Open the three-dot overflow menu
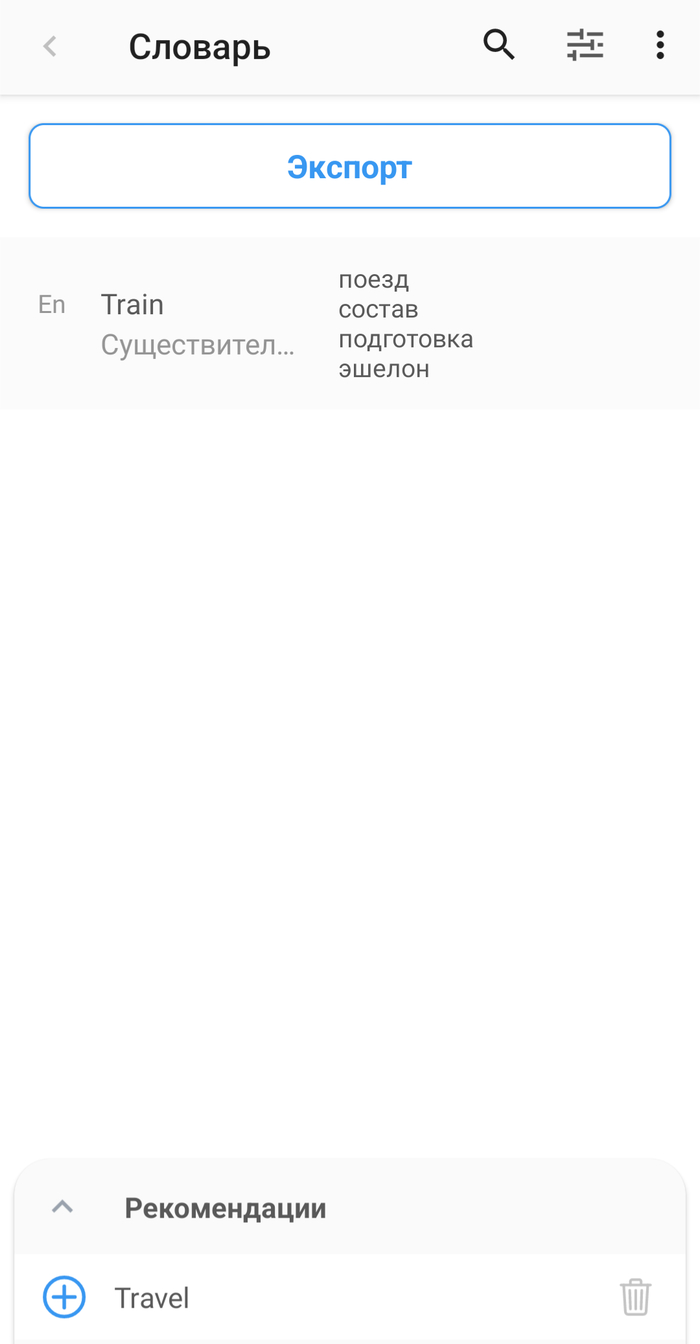700x1344 pixels. click(x=660, y=45)
